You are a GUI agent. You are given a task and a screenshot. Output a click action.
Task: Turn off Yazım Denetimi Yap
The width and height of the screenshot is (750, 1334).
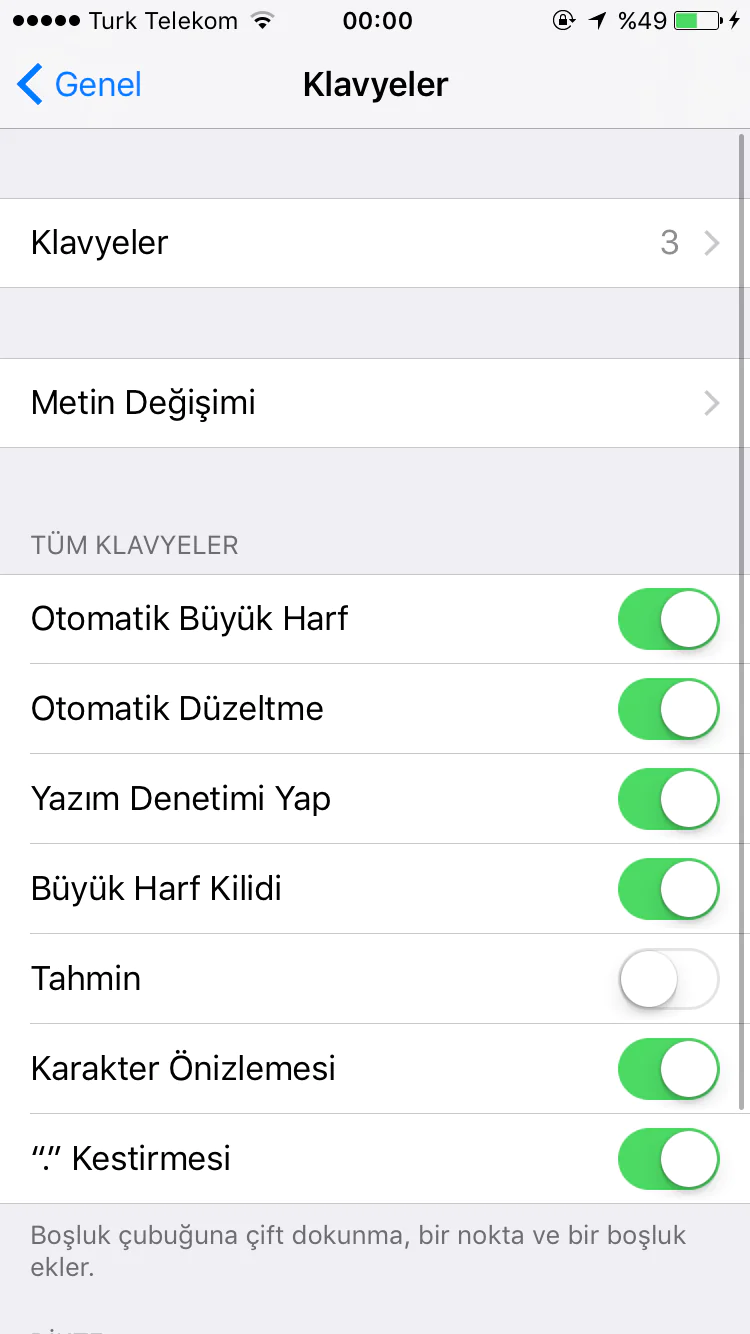(668, 798)
